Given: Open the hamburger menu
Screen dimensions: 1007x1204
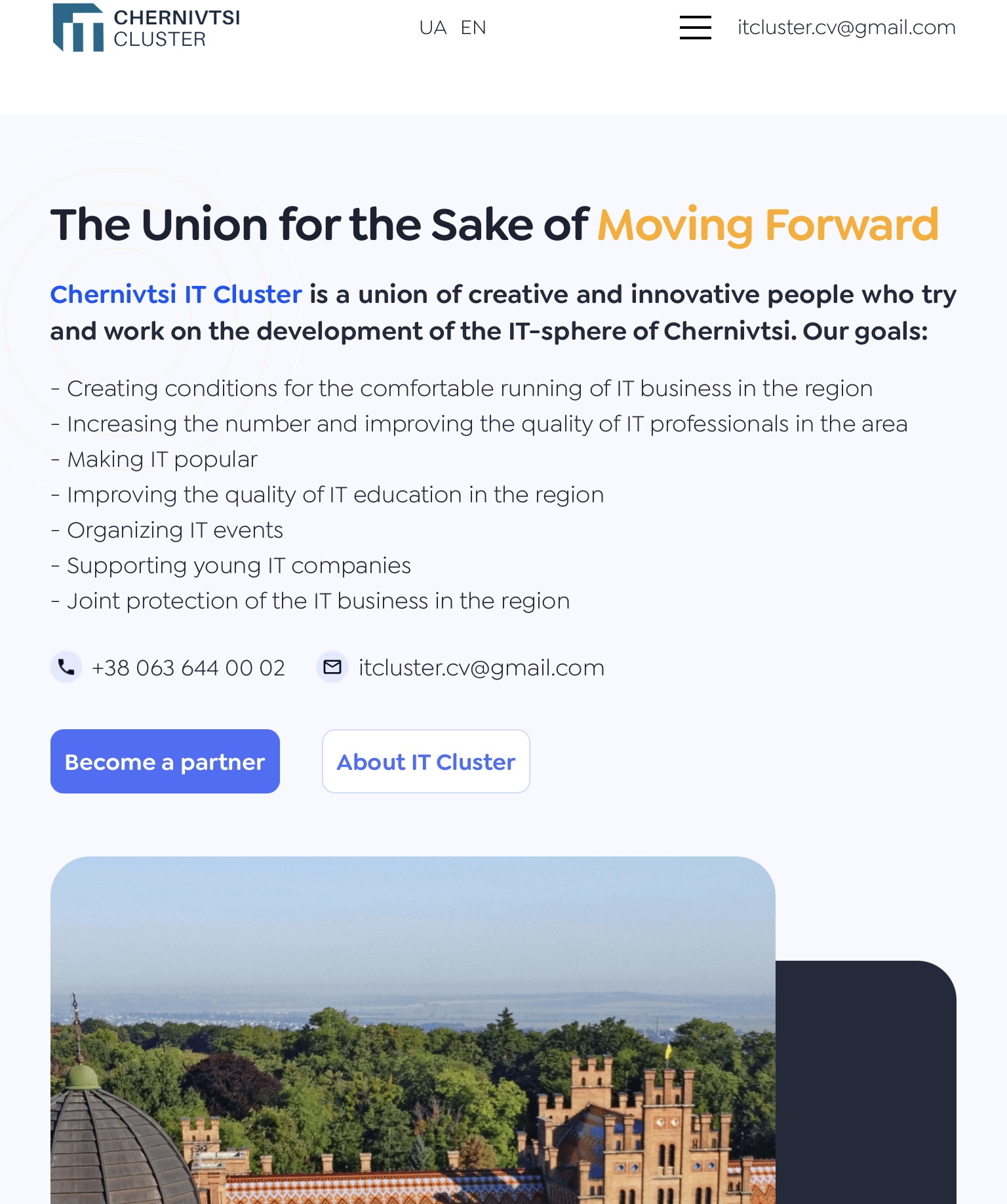Looking at the screenshot, I should [x=695, y=28].
